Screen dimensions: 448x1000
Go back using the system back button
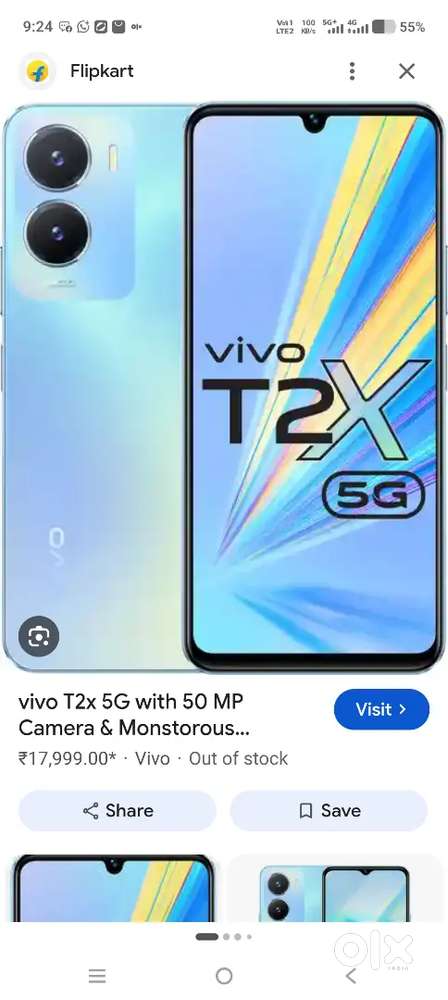[x=350, y=975]
